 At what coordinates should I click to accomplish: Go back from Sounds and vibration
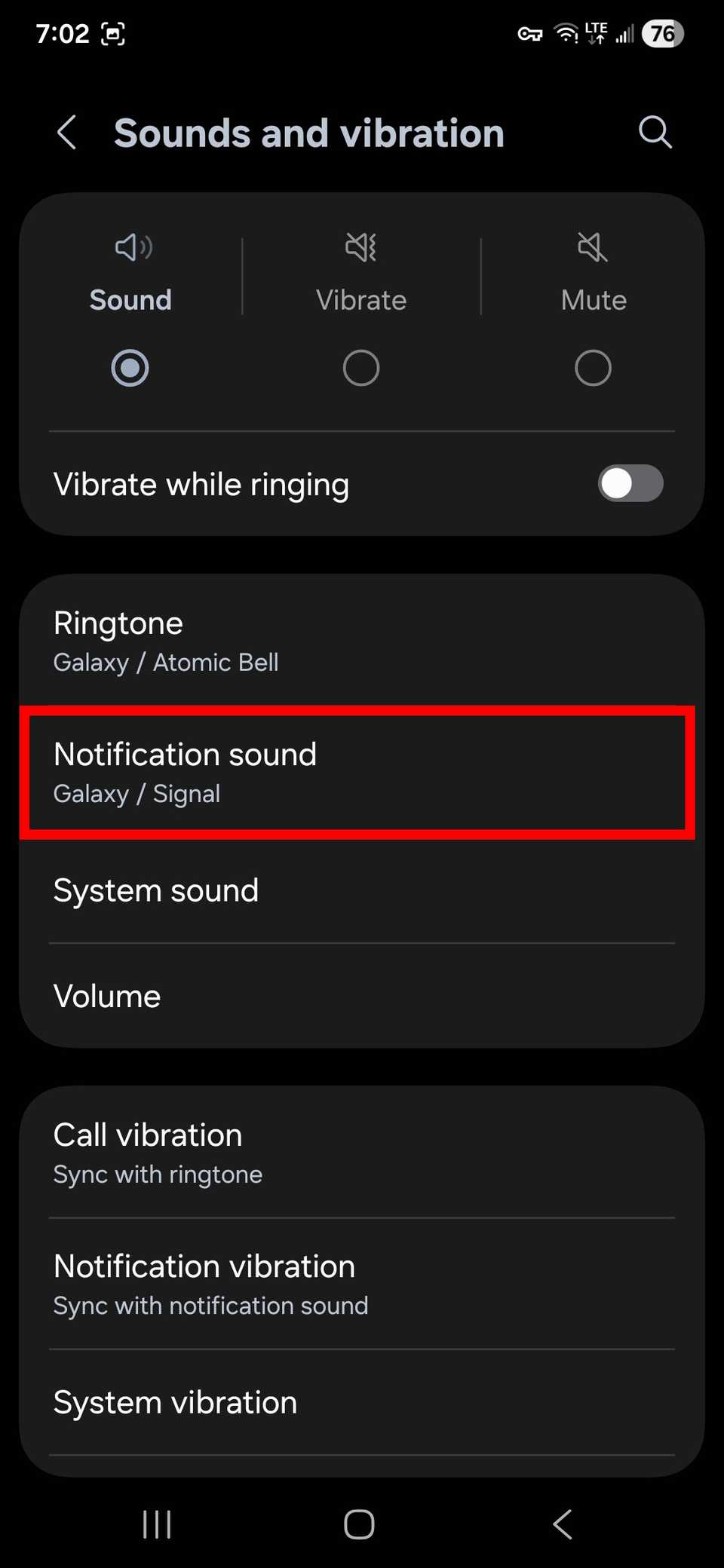click(x=67, y=133)
